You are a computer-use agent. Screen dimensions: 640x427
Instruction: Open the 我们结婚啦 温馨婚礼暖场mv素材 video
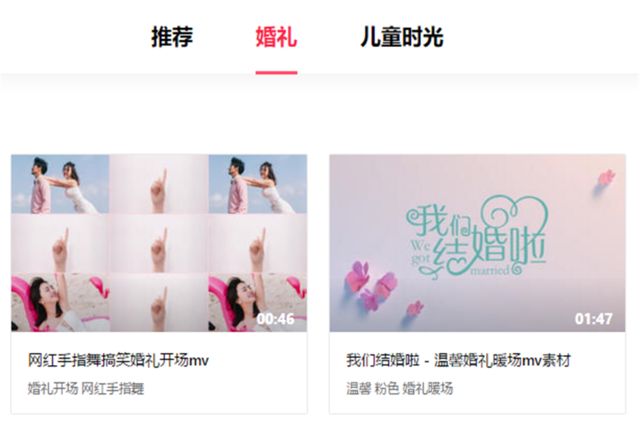(477, 243)
